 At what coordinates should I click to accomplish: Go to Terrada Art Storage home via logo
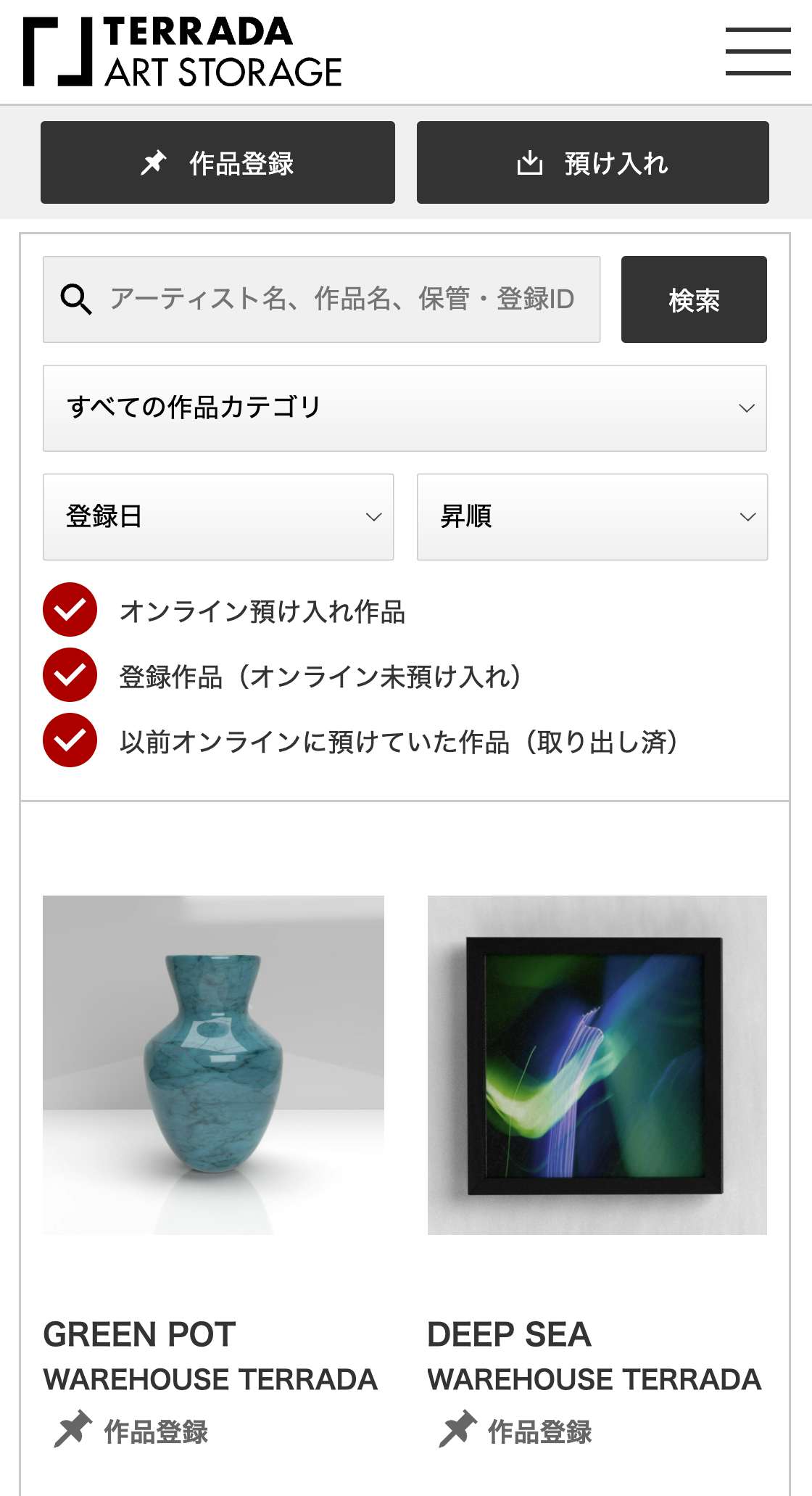point(183,52)
